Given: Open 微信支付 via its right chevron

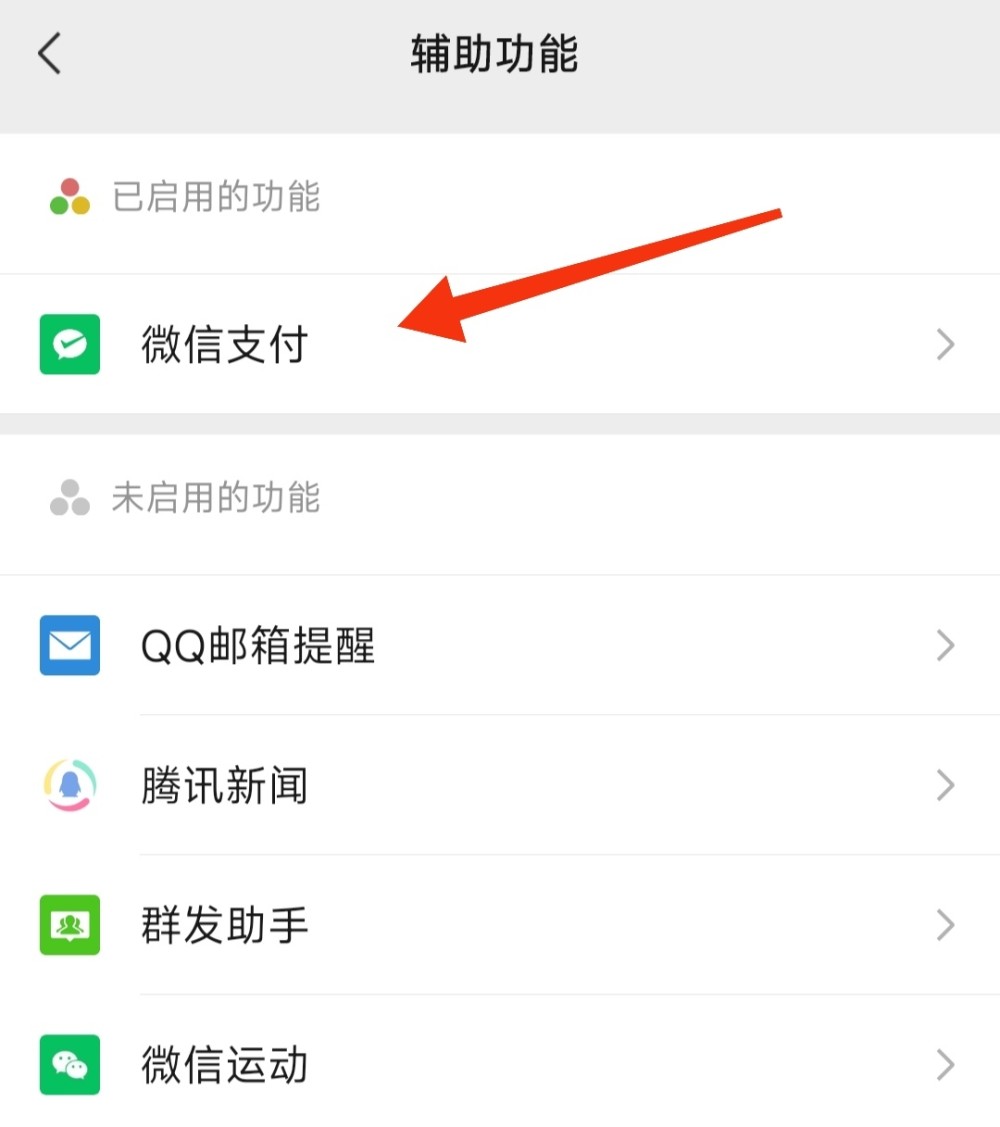Looking at the screenshot, I should pos(943,344).
